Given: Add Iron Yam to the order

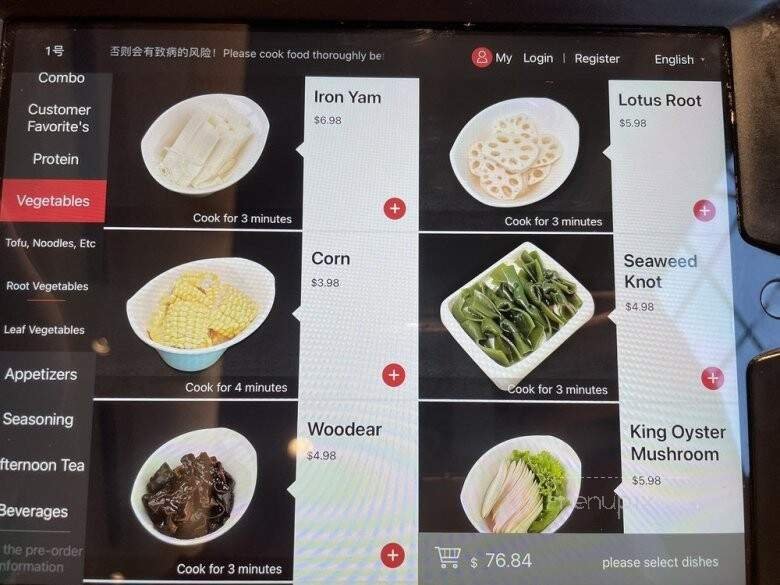Looking at the screenshot, I should coord(394,208).
